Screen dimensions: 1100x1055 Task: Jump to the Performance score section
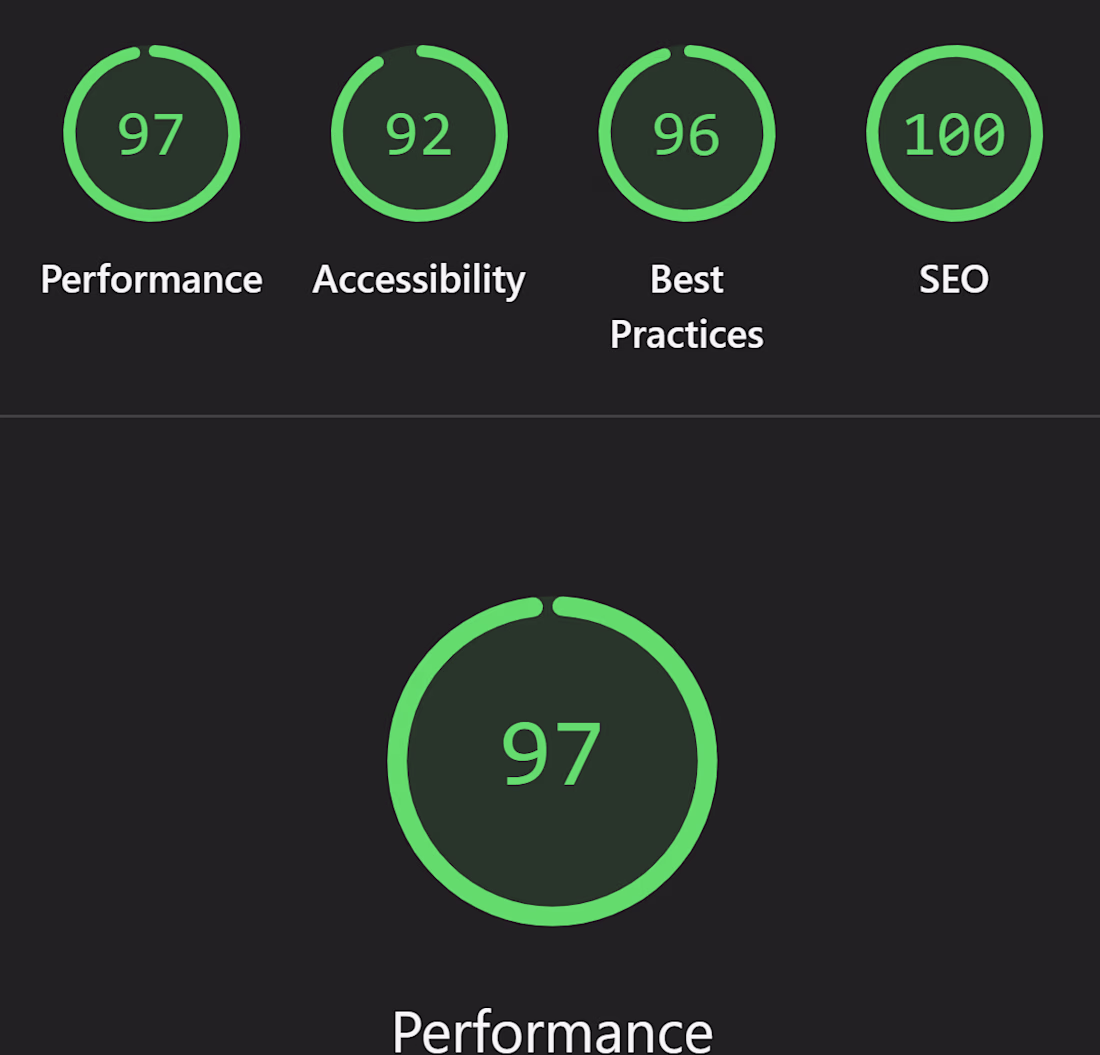[x=151, y=134]
